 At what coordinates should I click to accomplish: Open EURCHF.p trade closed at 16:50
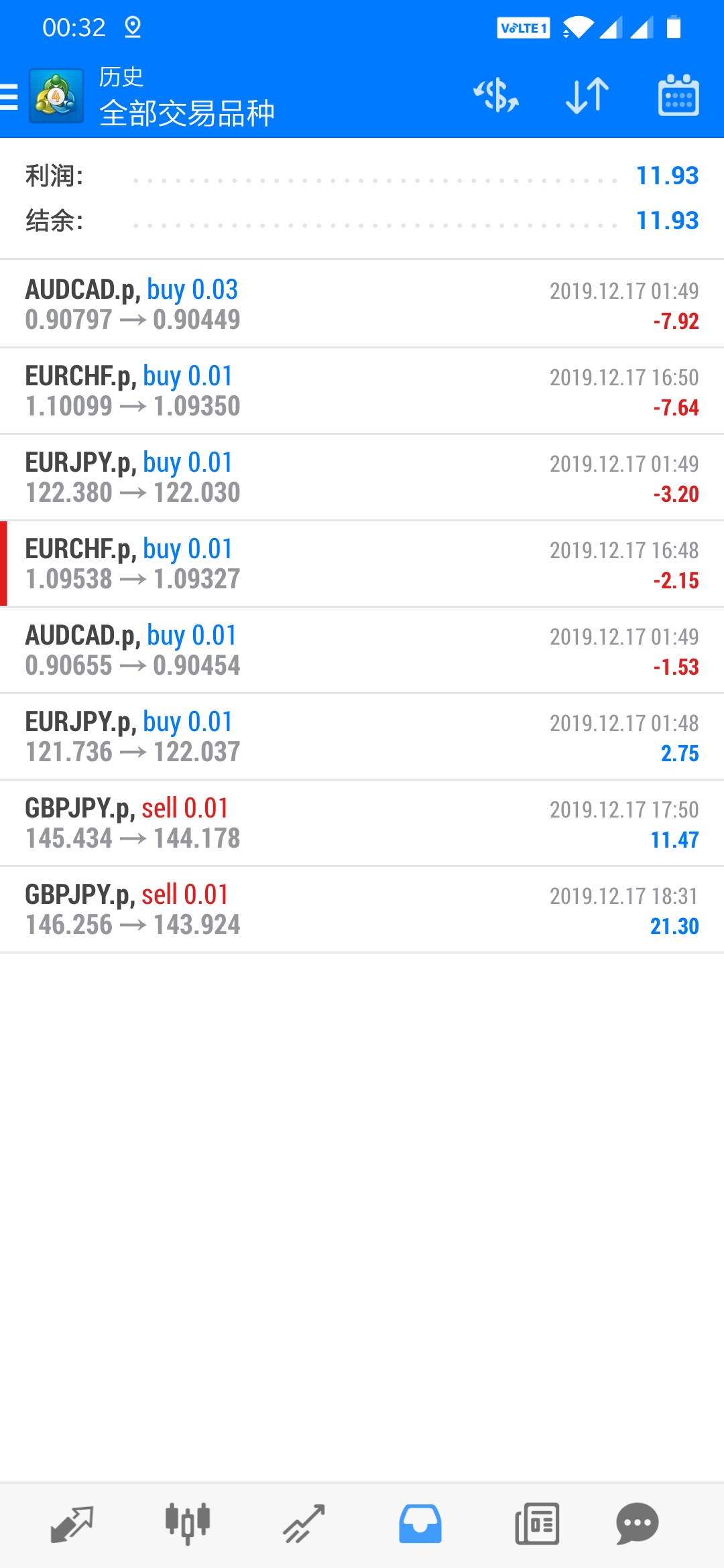[x=362, y=391]
